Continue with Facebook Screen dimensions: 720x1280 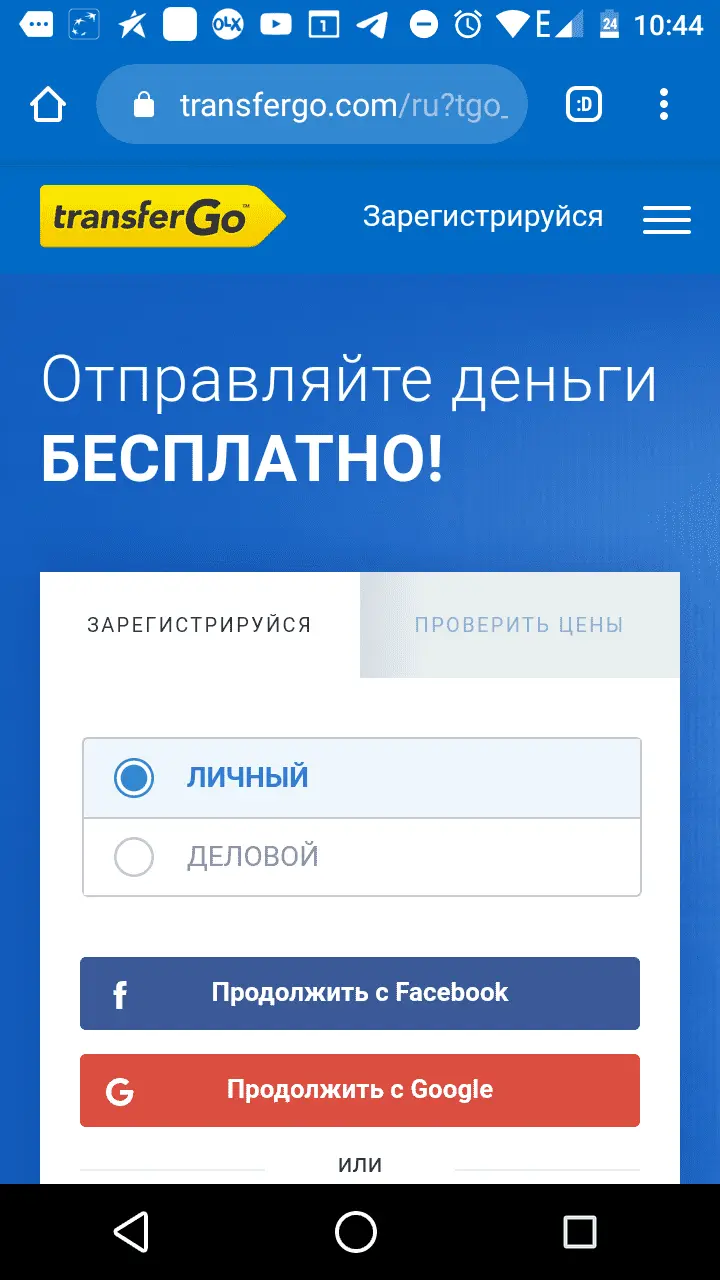click(360, 993)
